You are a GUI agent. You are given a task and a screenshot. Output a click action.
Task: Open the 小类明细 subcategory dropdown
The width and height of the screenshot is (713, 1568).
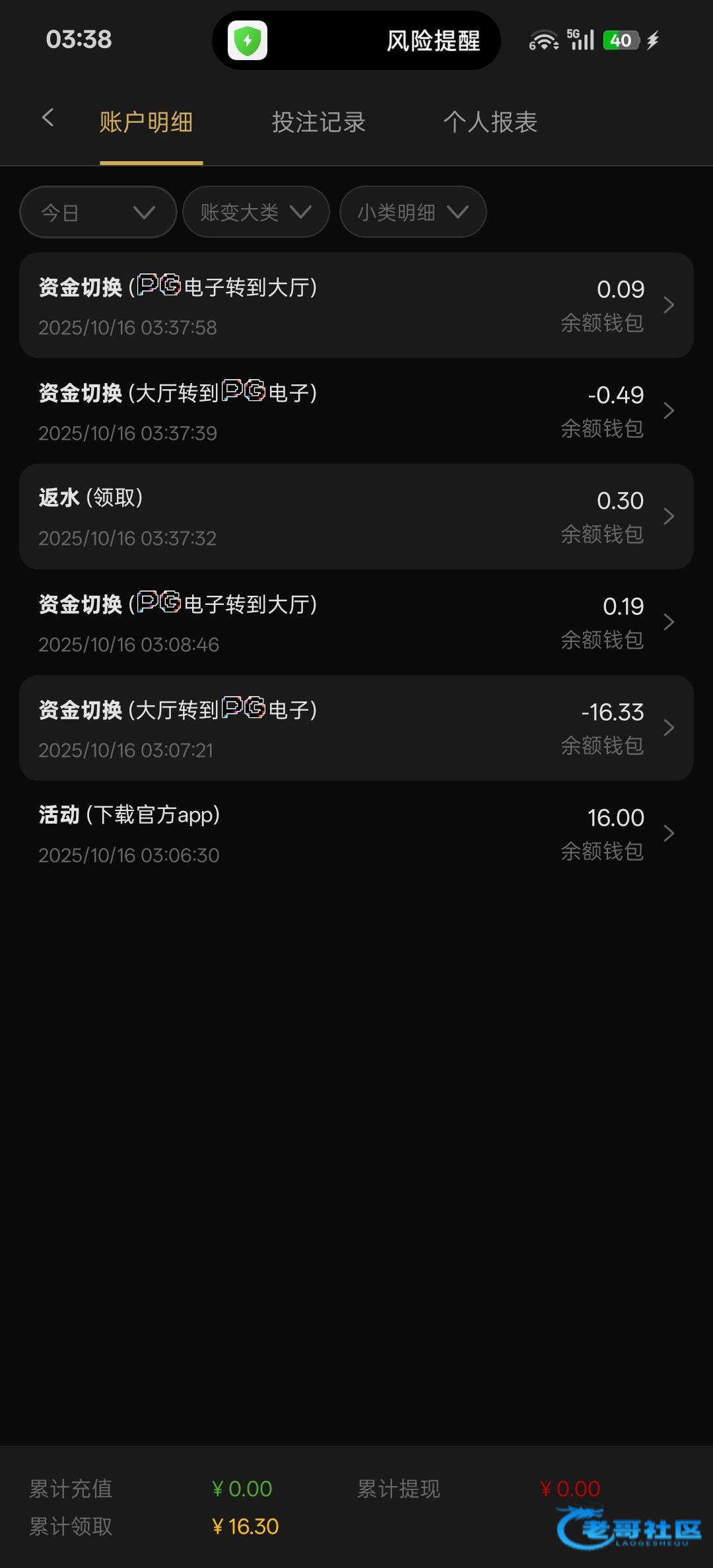coord(413,212)
